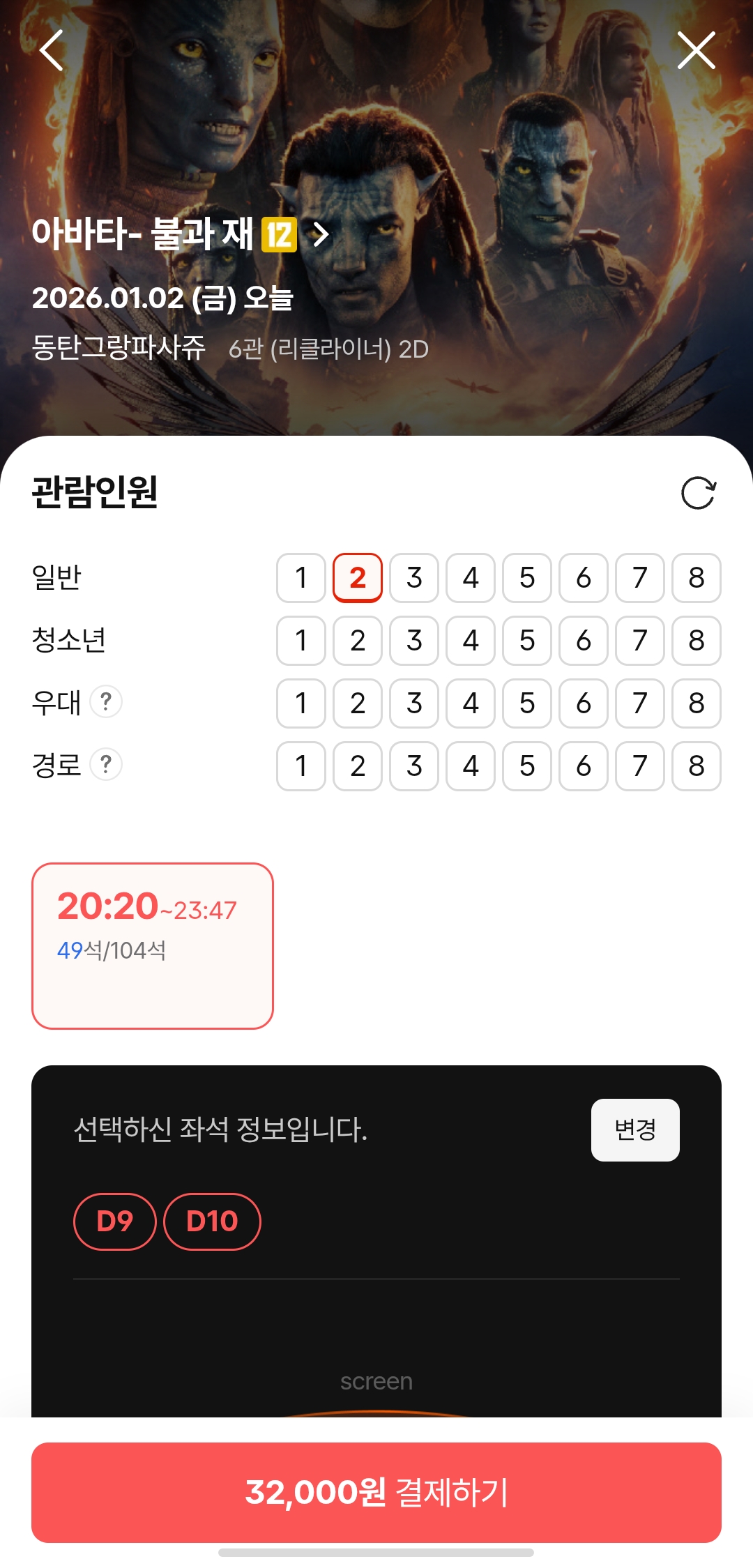Viewport: 753px width, 1568px height.
Task: Select 1 in the 청소년 row
Action: click(301, 641)
